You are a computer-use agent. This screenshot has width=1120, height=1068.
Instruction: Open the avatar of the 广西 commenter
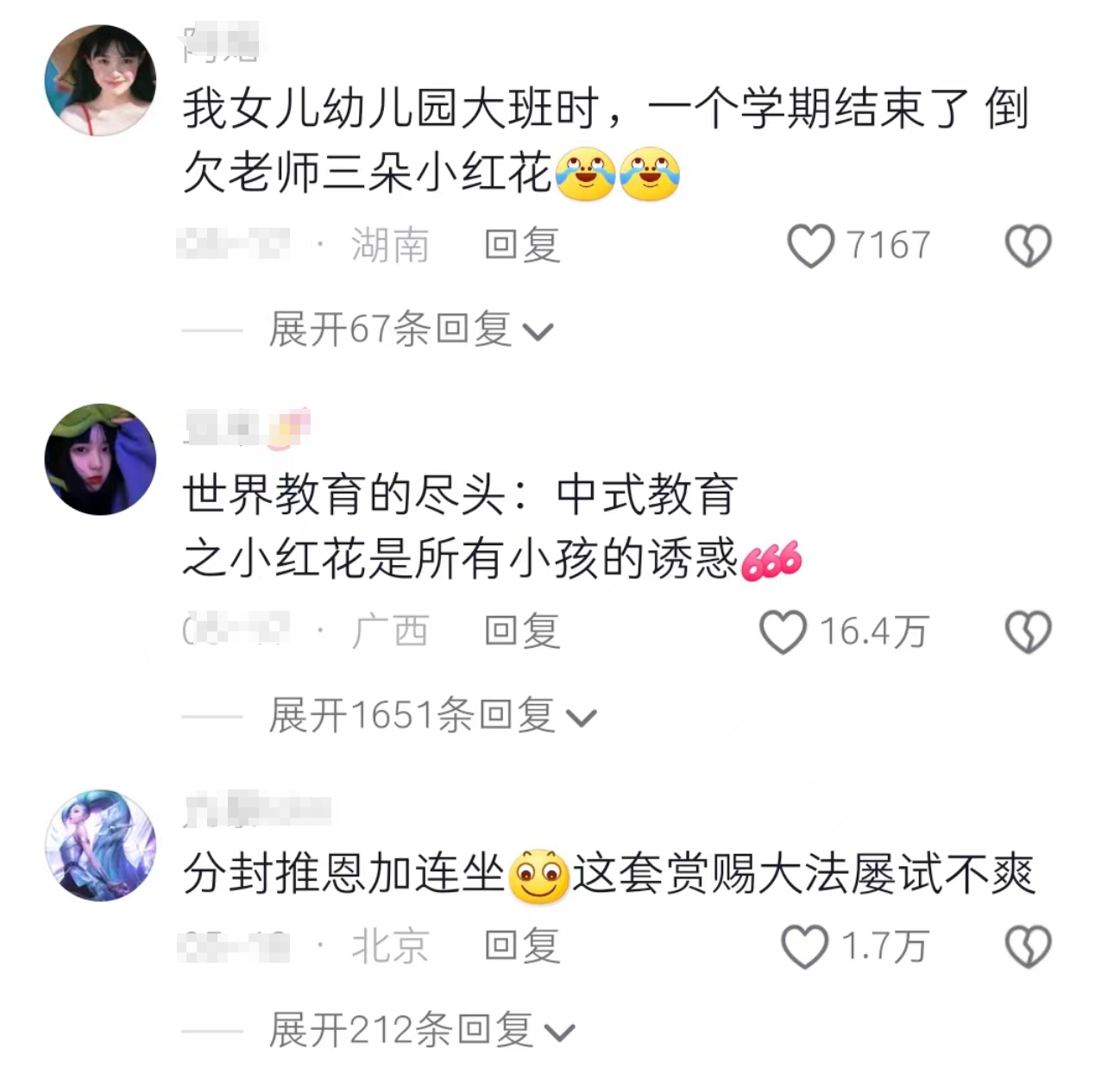[100, 459]
